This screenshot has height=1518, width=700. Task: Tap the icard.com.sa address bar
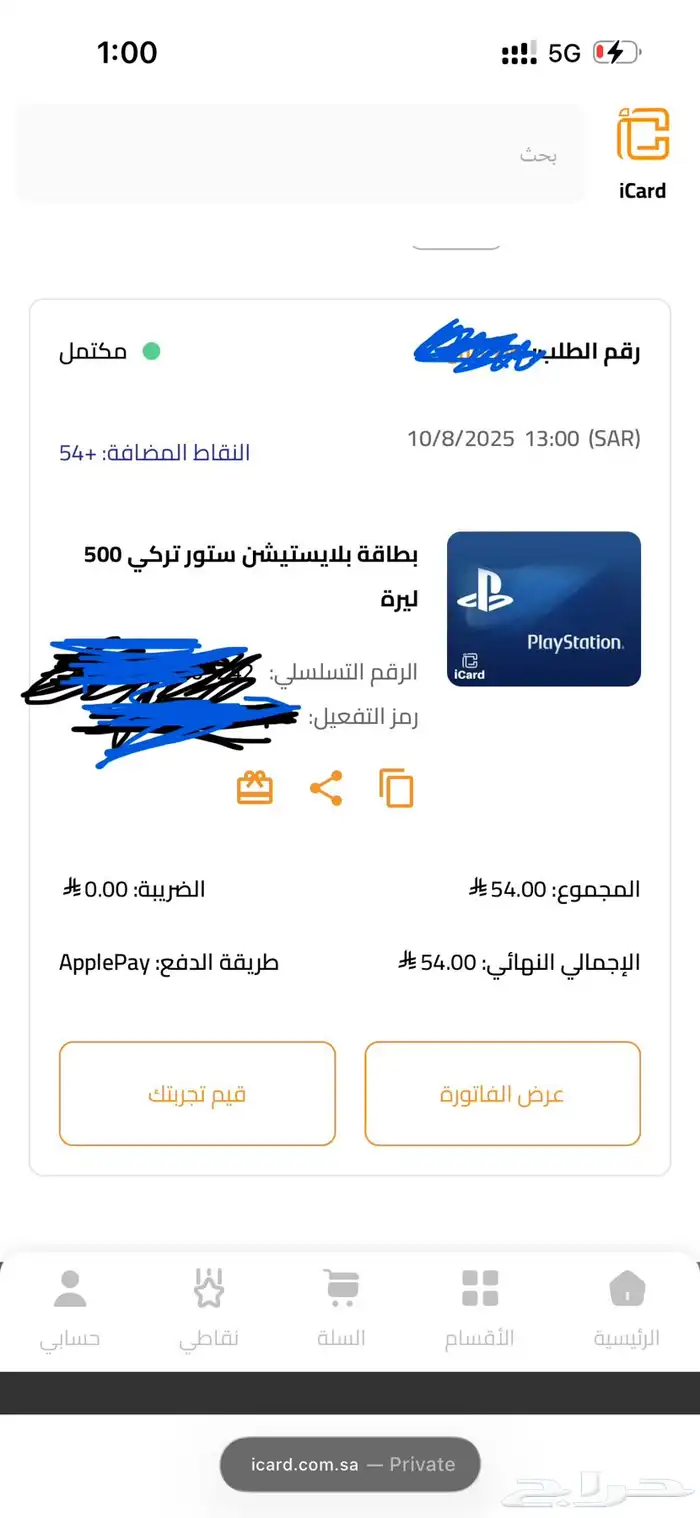(350, 1464)
